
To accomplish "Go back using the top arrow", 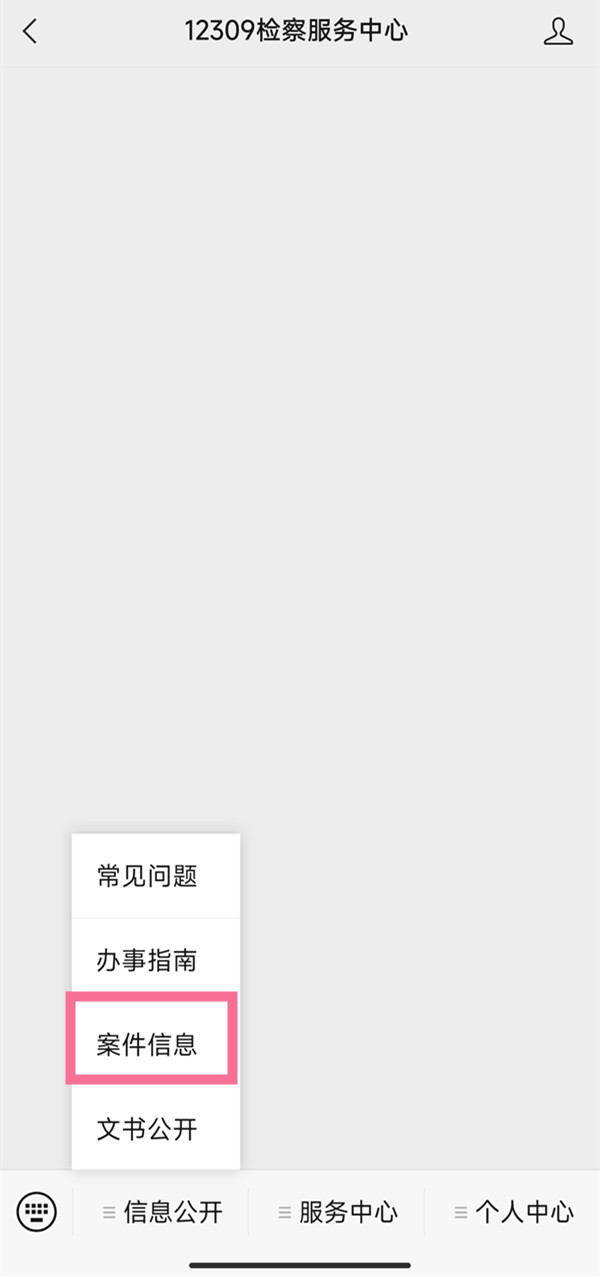I will tap(30, 32).
